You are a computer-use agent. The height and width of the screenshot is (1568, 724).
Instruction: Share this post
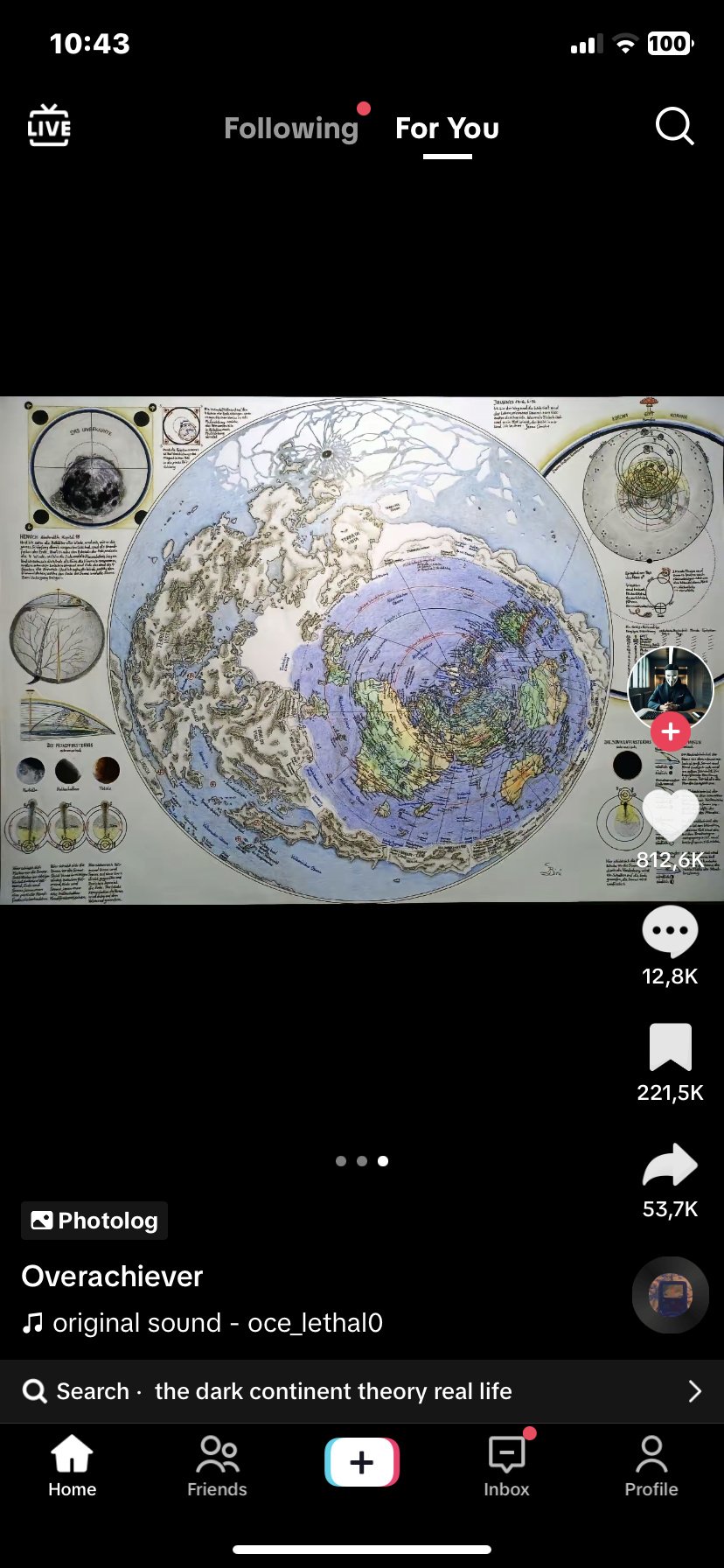[670, 1165]
